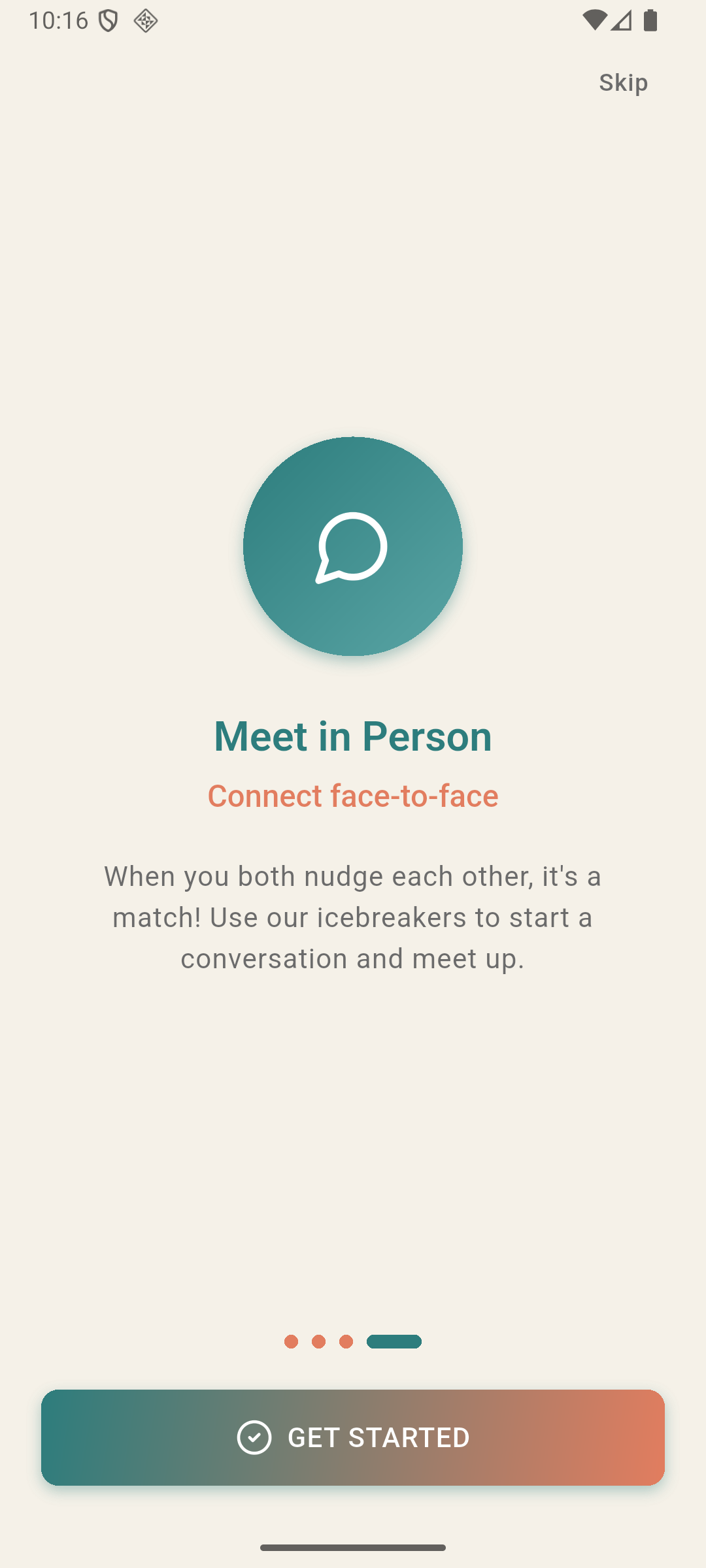The image size is (706, 1568).
Task: Tap the Connect face-to-face subtitle
Action: pos(353,796)
